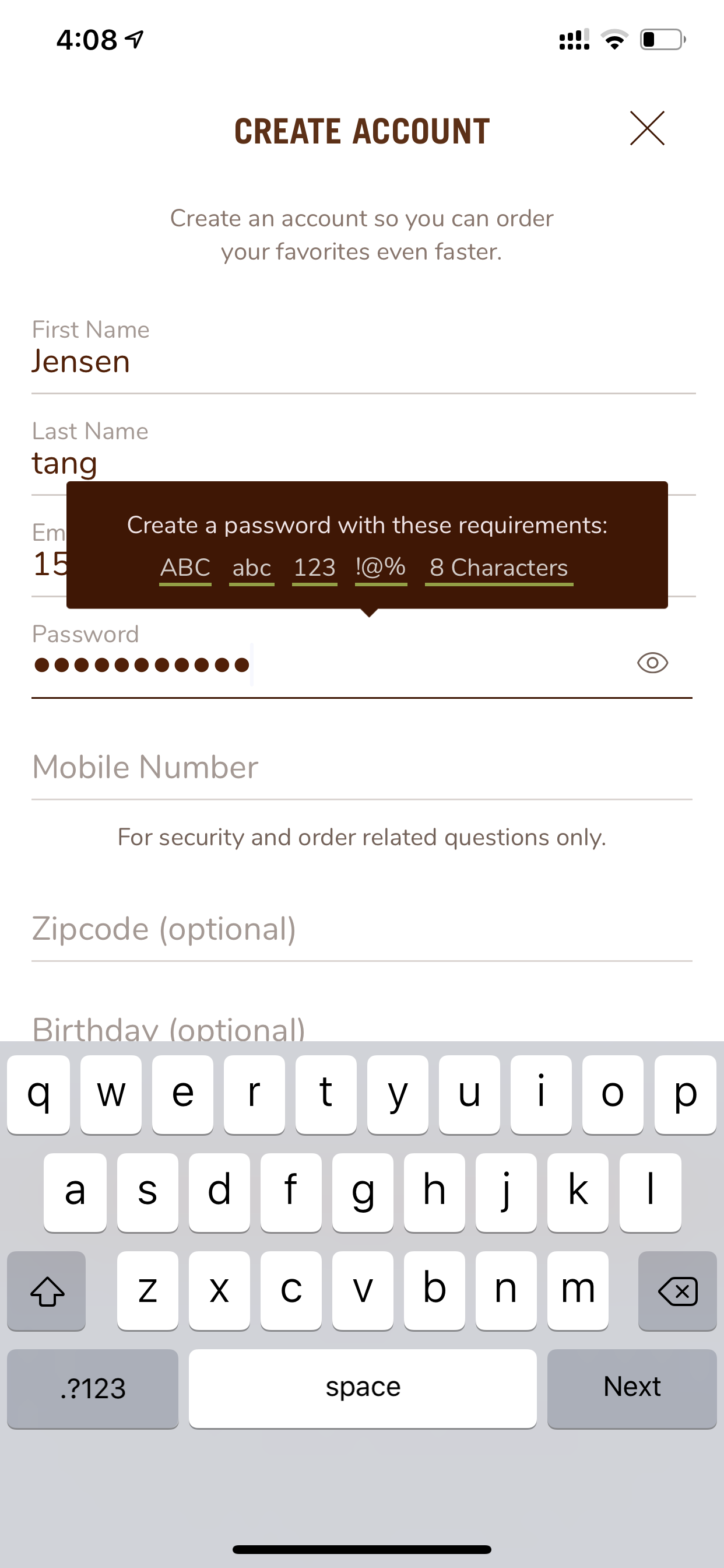Open the Birthday (optional) field
The width and height of the screenshot is (724, 1568).
coord(362,1027)
